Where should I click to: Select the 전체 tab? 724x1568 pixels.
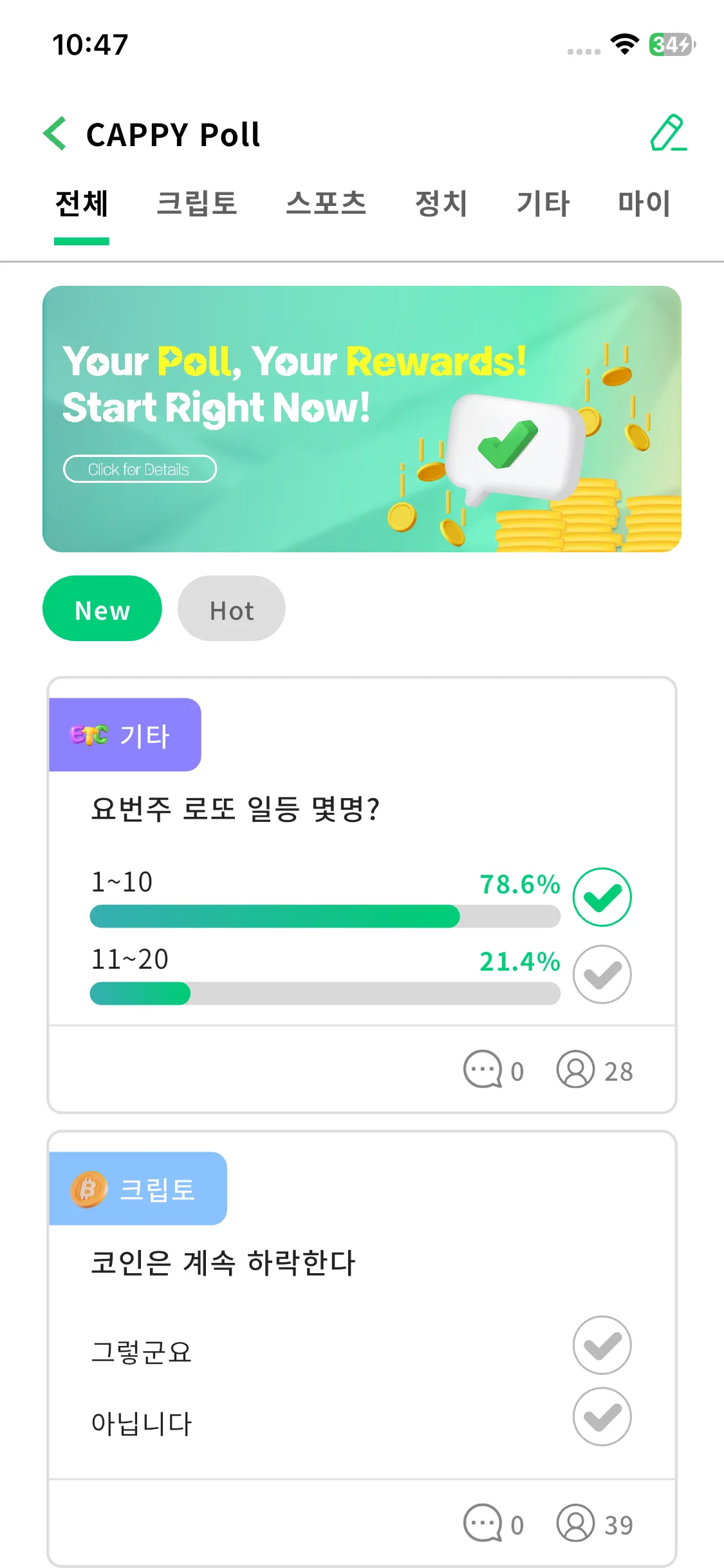[x=82, y=203]
